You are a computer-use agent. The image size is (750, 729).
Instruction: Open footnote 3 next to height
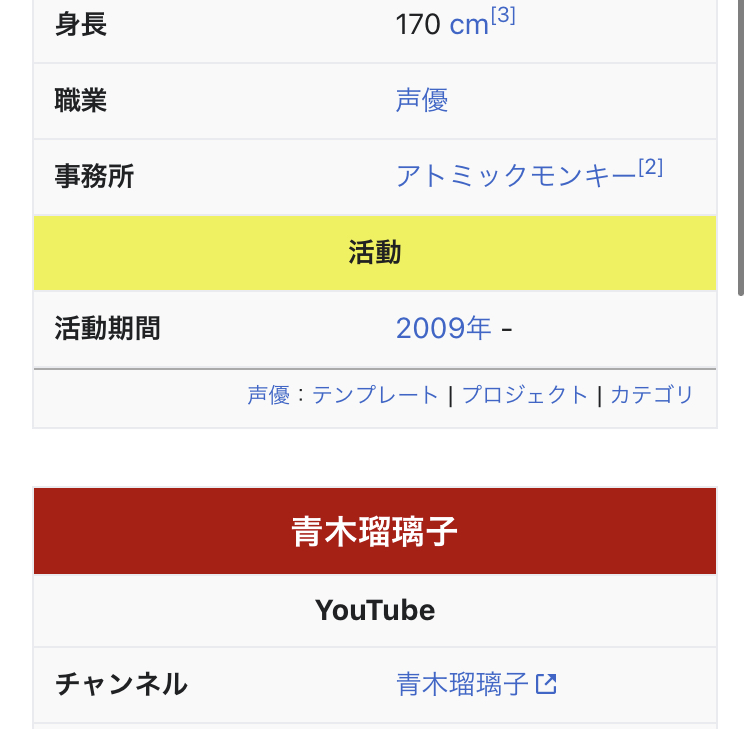(503, 17)
